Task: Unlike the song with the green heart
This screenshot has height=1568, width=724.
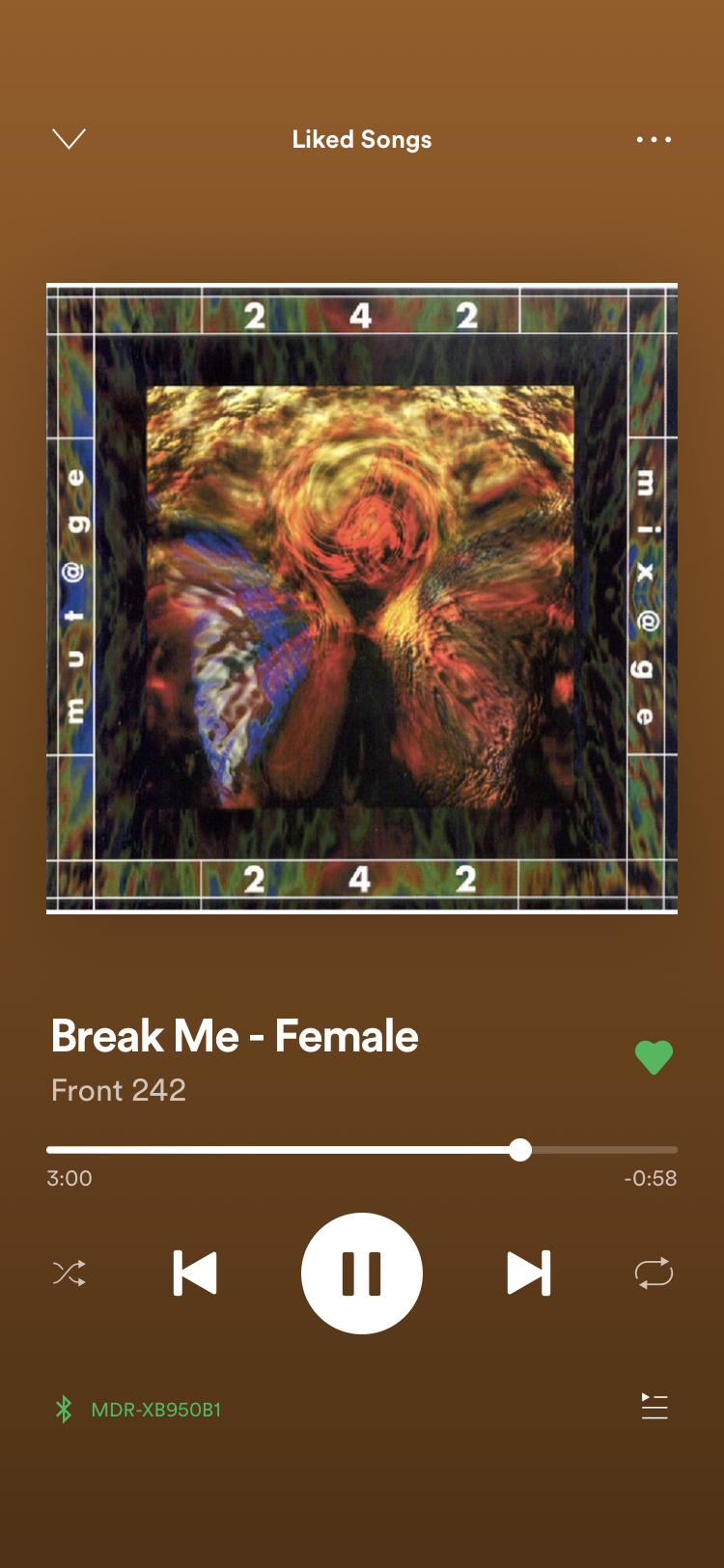Action: (654, 1057)
